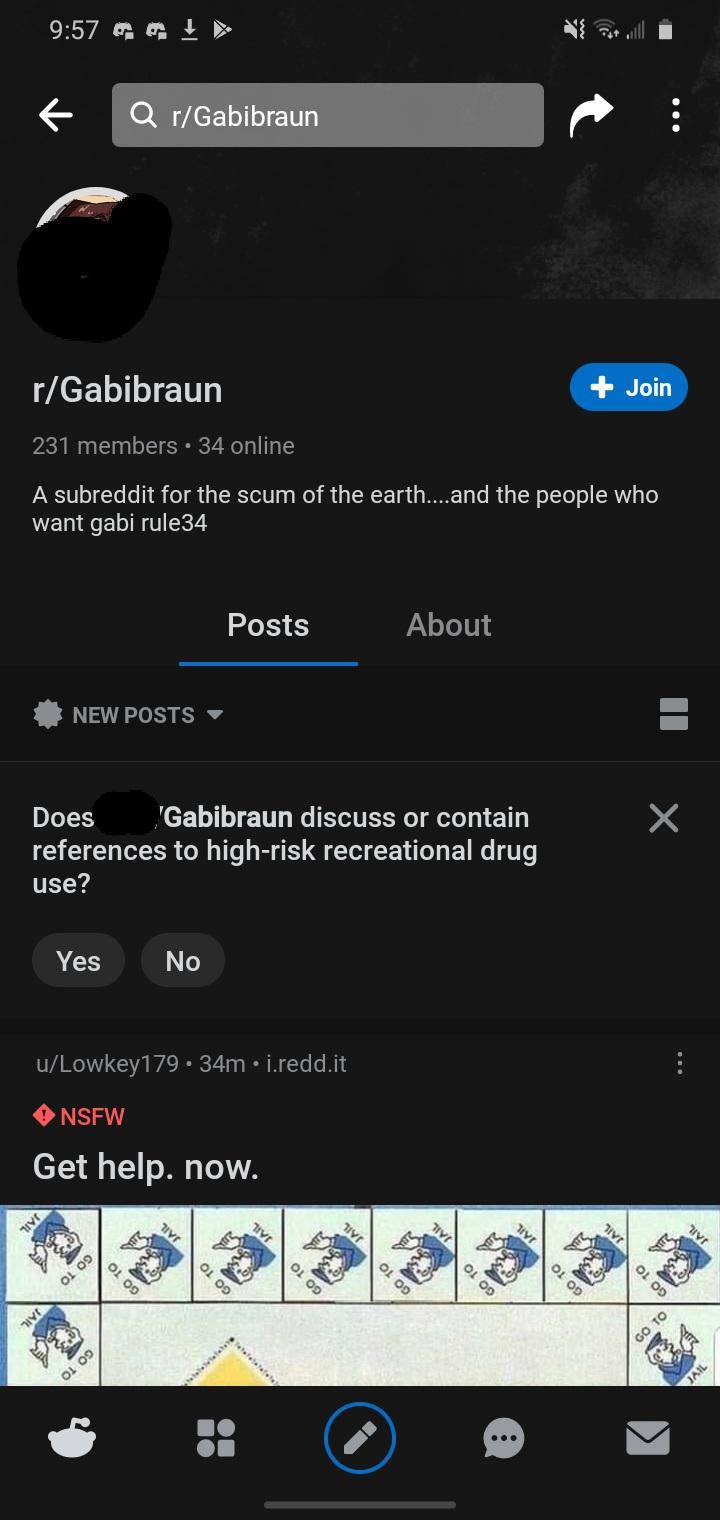Open the post titled Get help. now.
This screenshot has width=720, height=1520.
pyautogui.click(x=146, y=1166)
